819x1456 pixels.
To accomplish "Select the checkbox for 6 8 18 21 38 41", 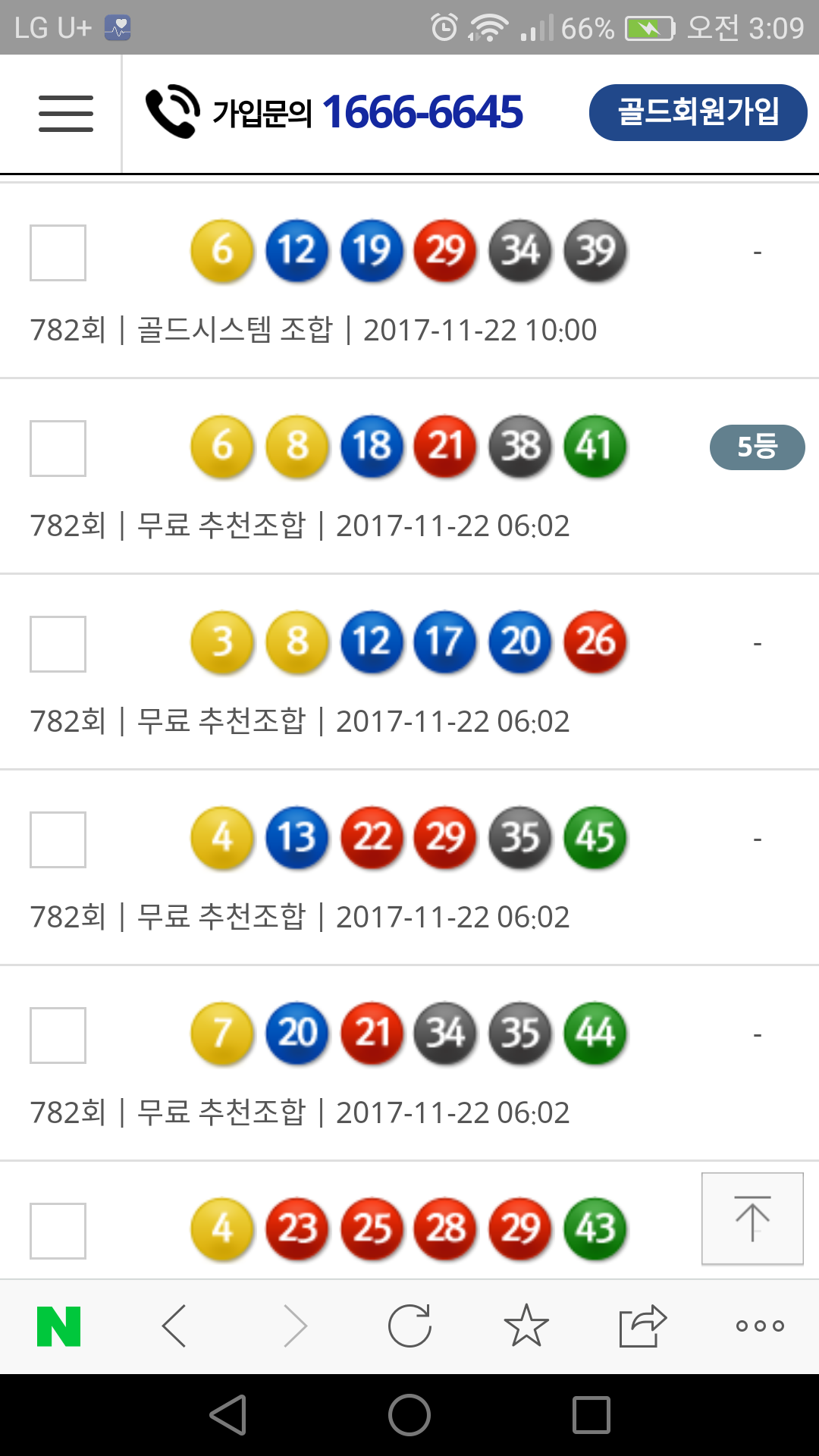I will (x=58, y=448).
